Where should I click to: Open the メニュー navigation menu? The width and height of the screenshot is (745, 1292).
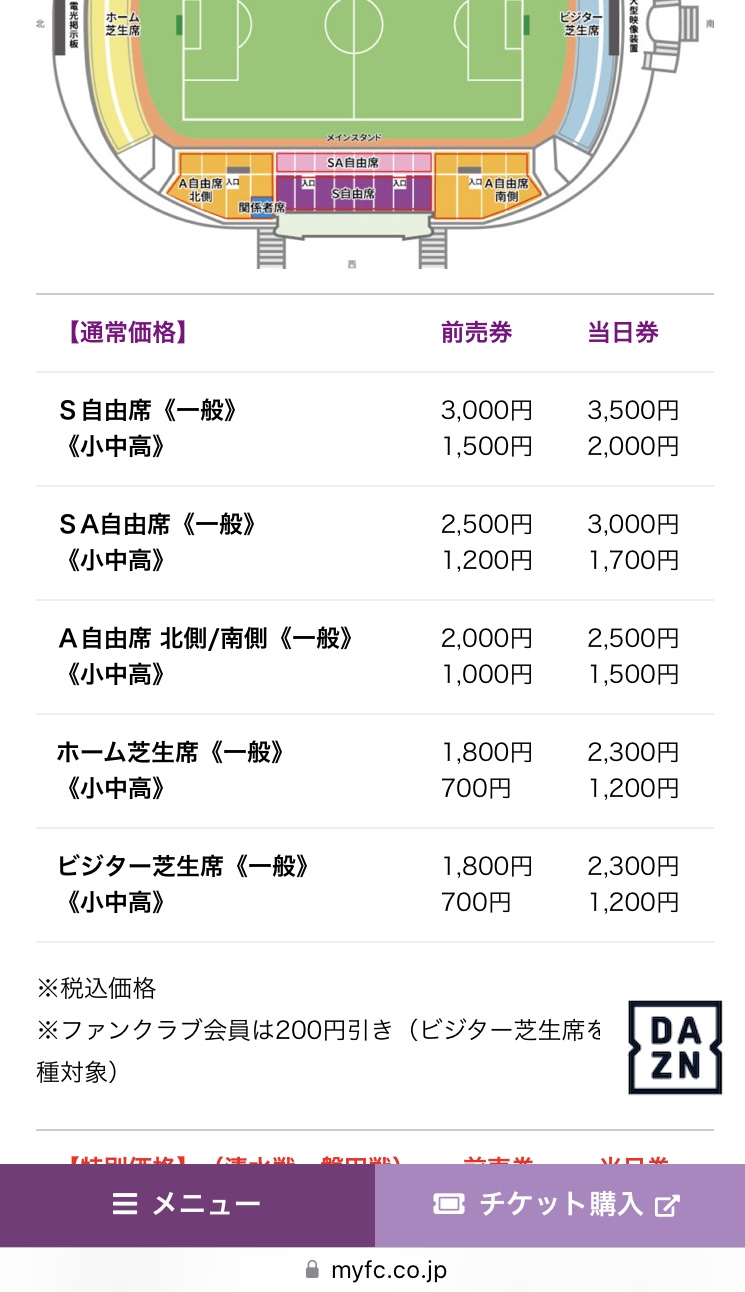click(x=187, y=1204)
